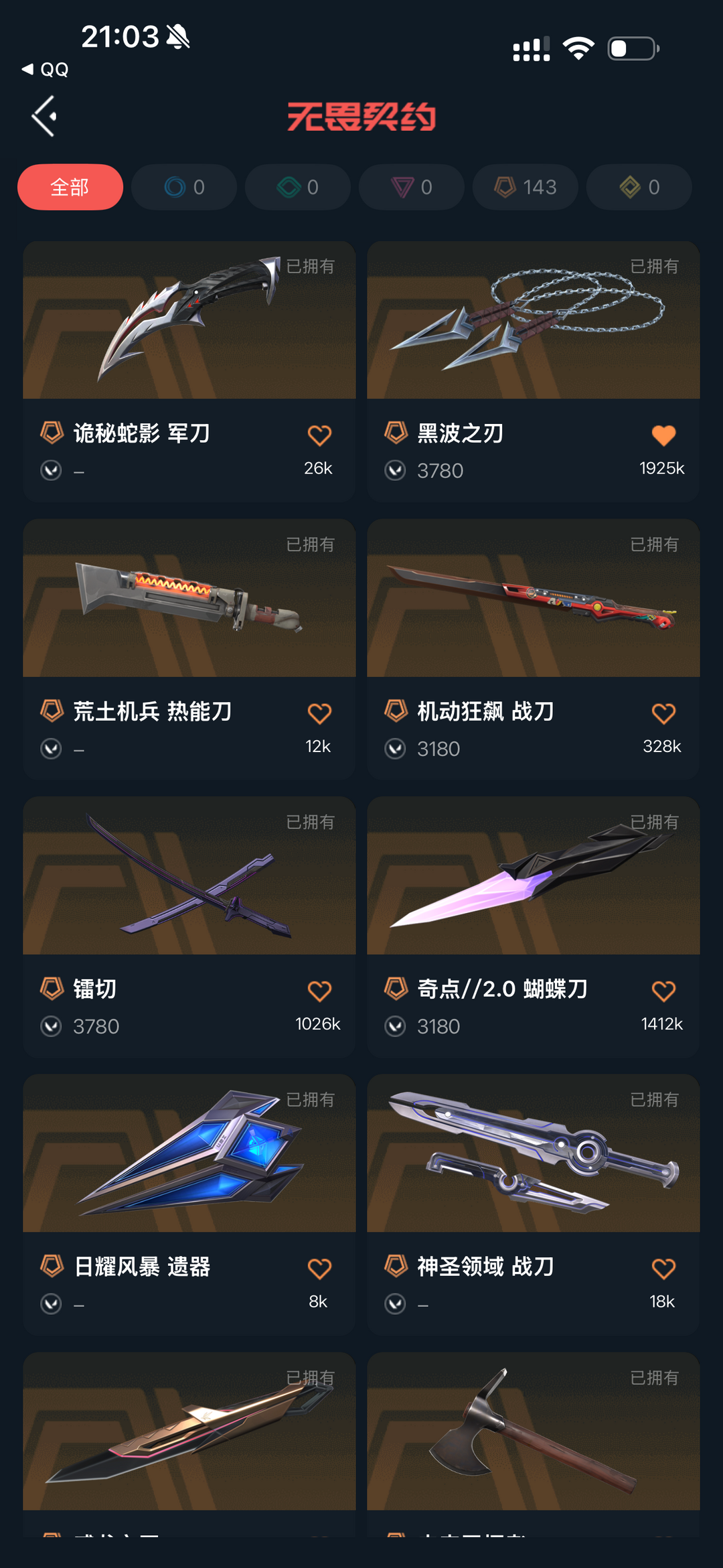
Task: Select the purple triangle currency filter
Action: 411,188
